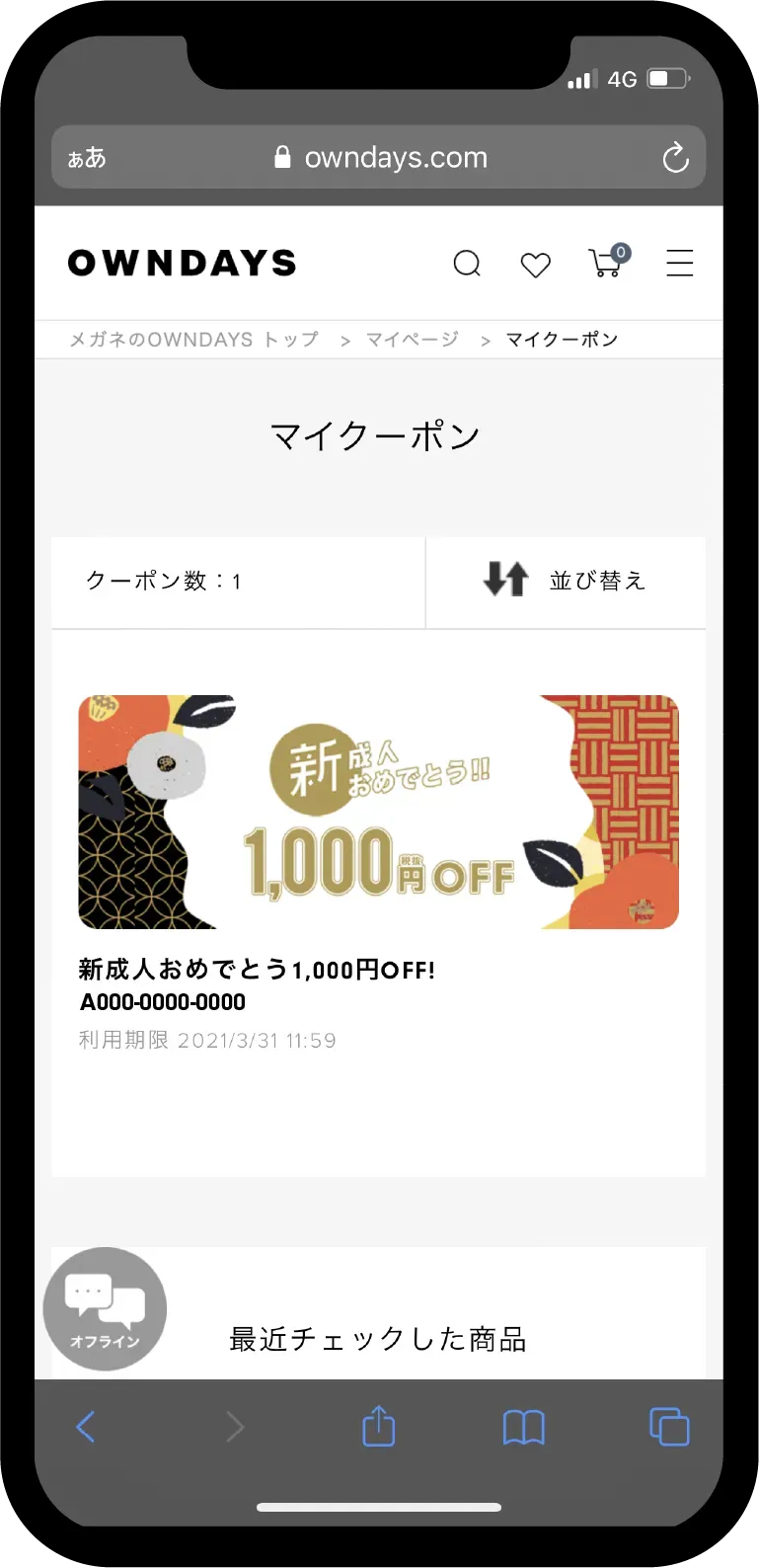
Task: Tap the OWNDAYS logo to go home
Action: pos(183,264)
